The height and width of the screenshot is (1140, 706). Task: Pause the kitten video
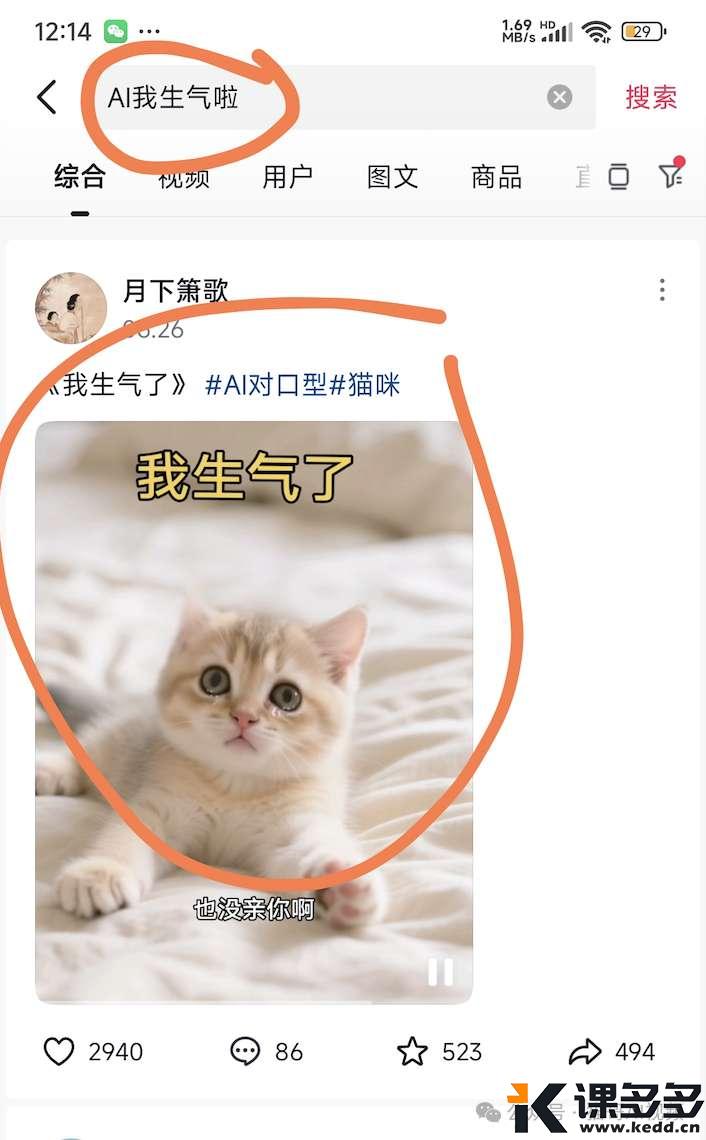441,971
